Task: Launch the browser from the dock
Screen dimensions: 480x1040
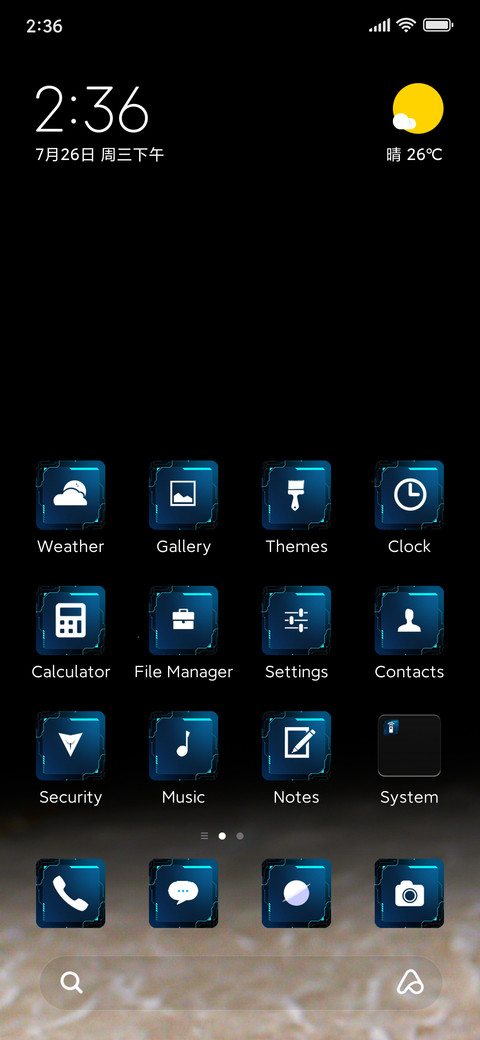Action: pyautogui.click(x=296, y=893)
